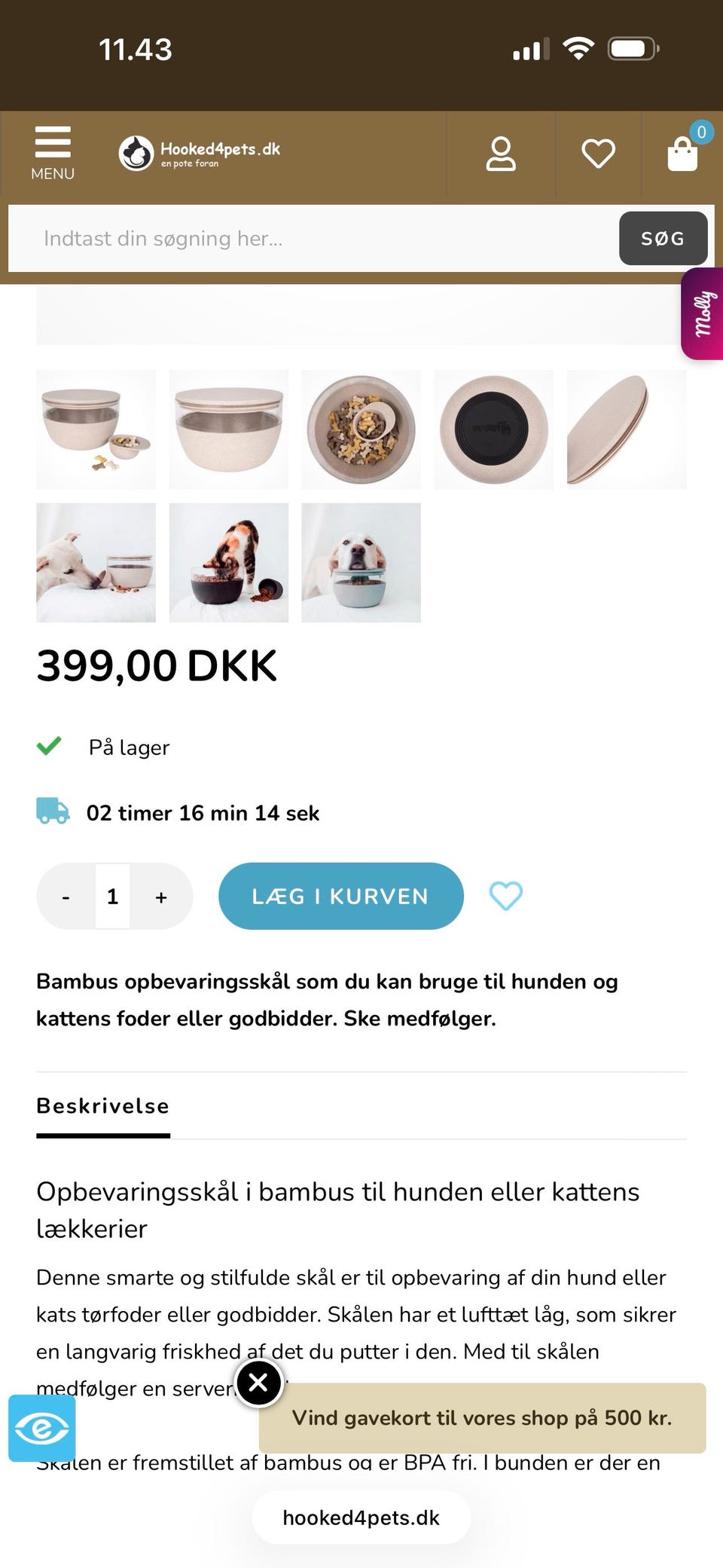Select the Beskrivelse tab

(102, 1106)
